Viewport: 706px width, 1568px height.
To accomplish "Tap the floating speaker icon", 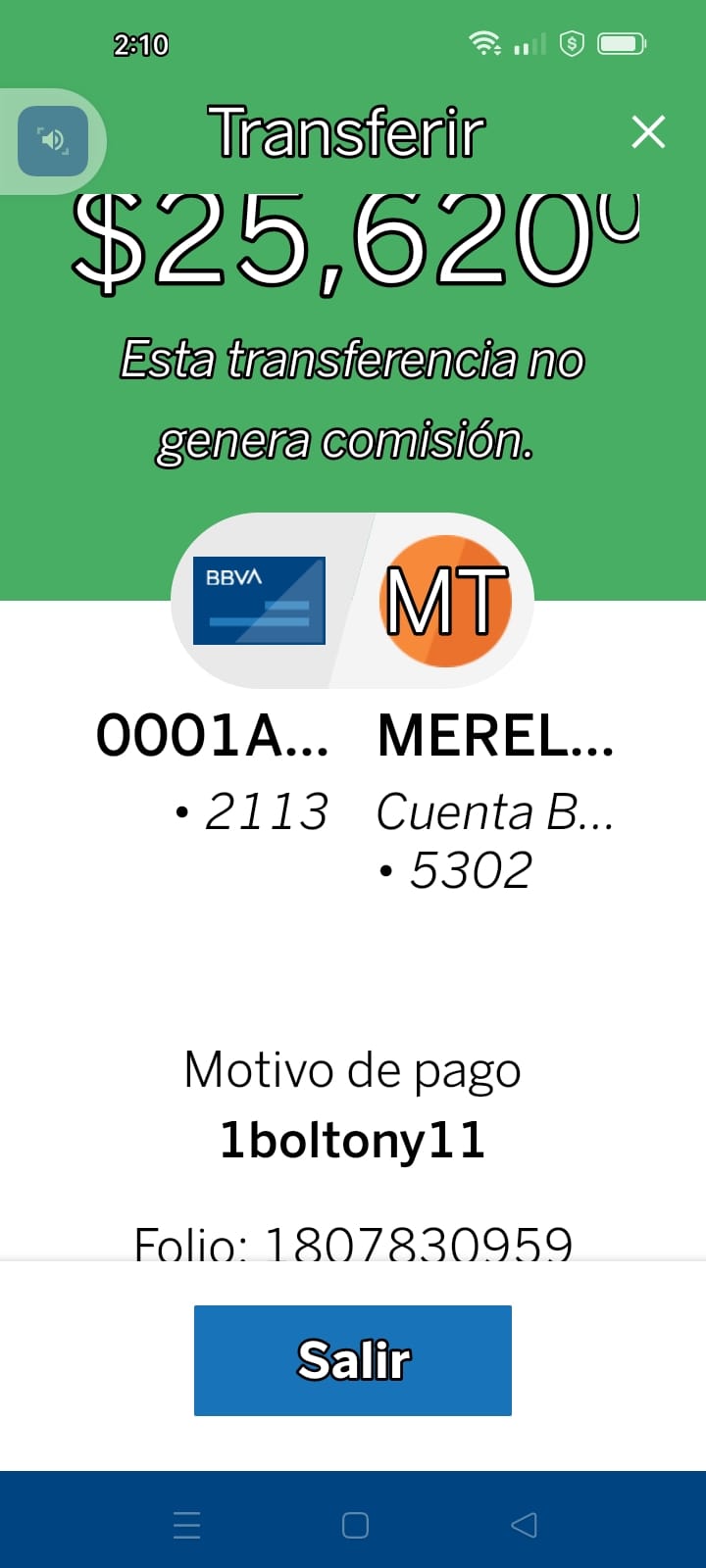I will click(x=53, y=141).
